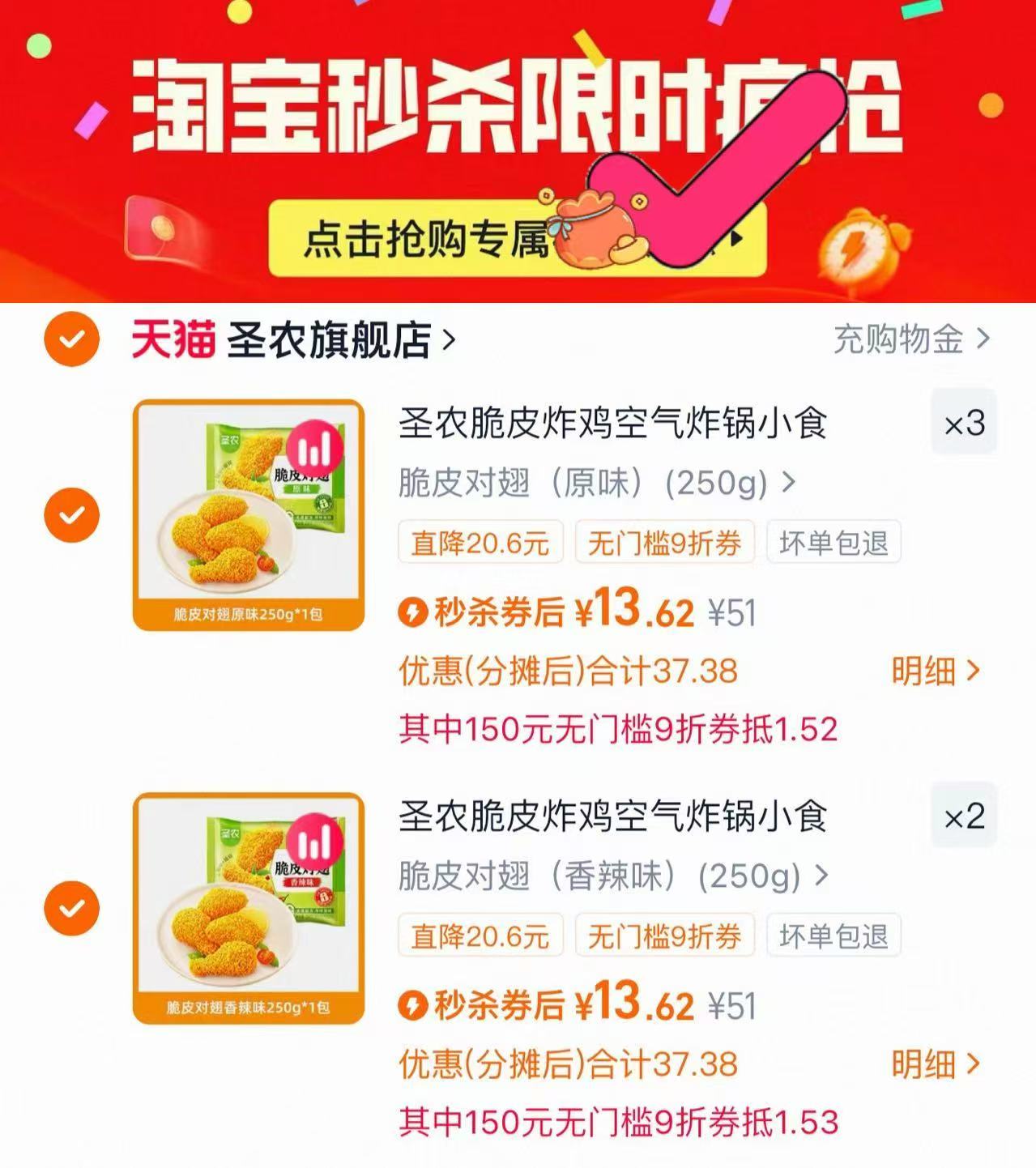Deselect the 圣农旗舰店 store checkbox

point(74,340)
